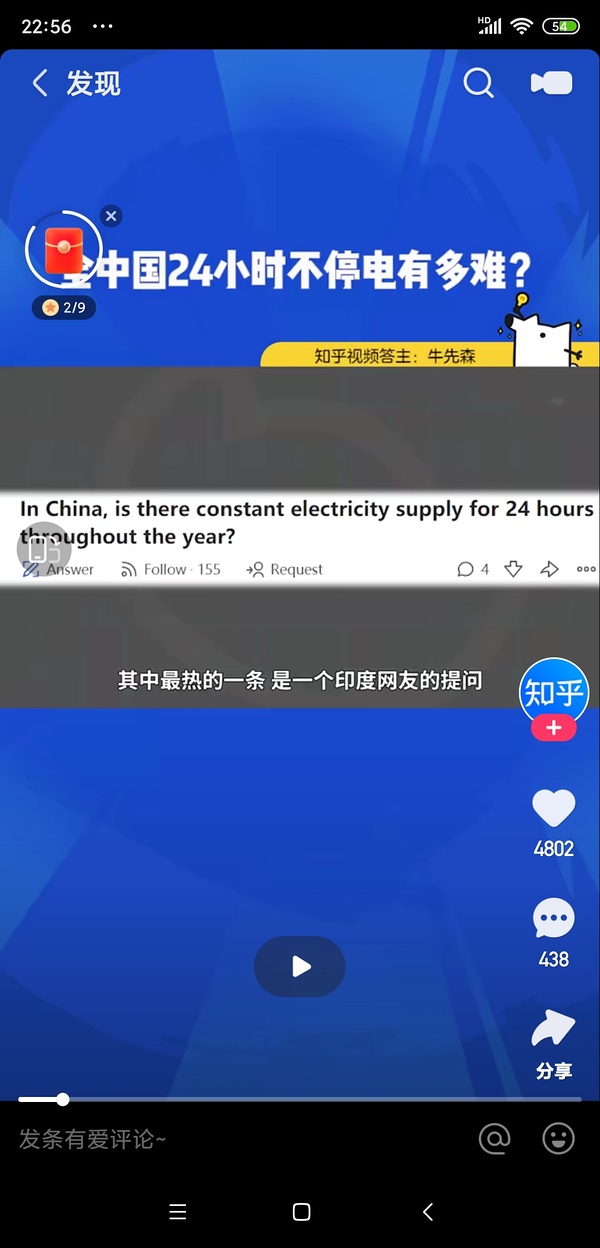Open the comments with 438 replies
The height and width of the screenshot is (1248, 600).
554,919
